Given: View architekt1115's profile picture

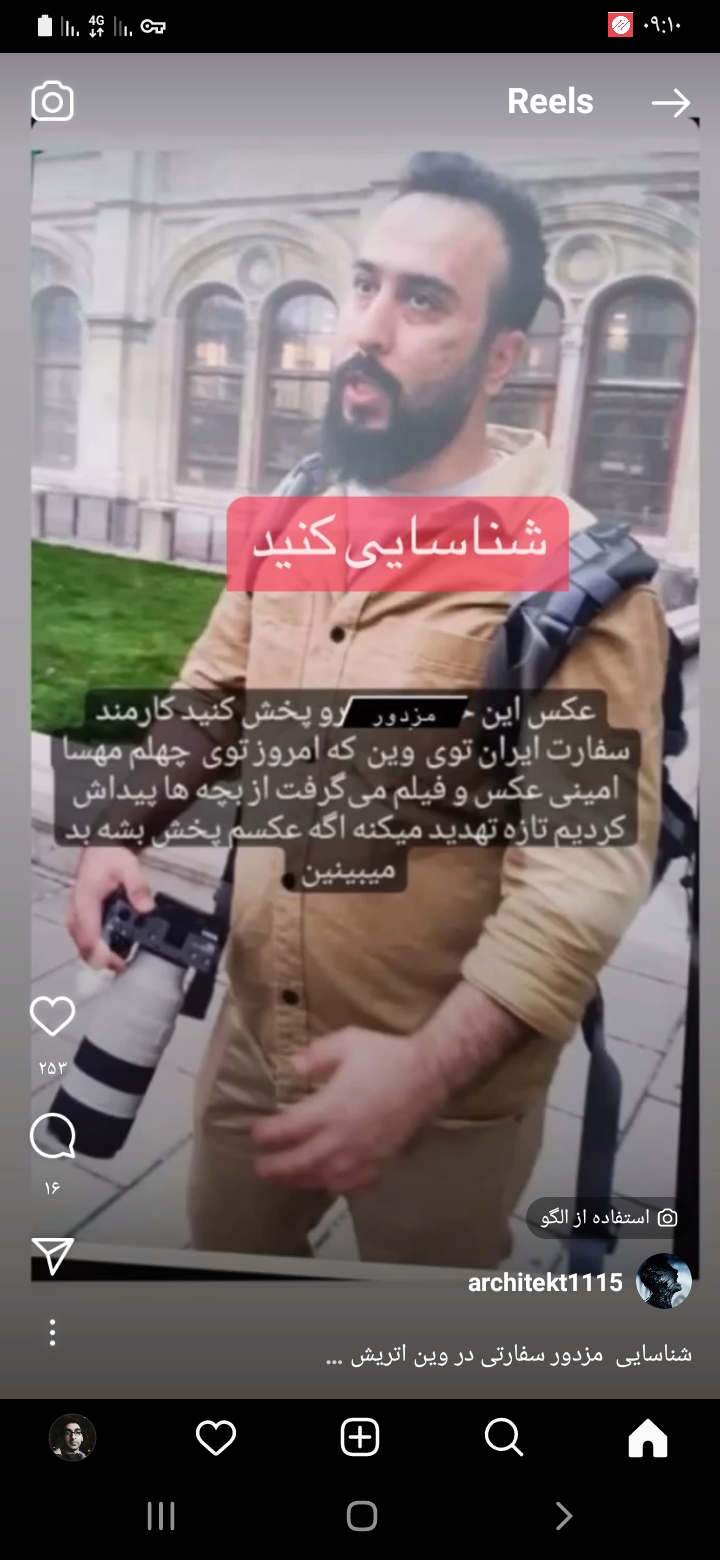Looking at the screenshot, I should pyautogui.click(x=664, y=1281).
